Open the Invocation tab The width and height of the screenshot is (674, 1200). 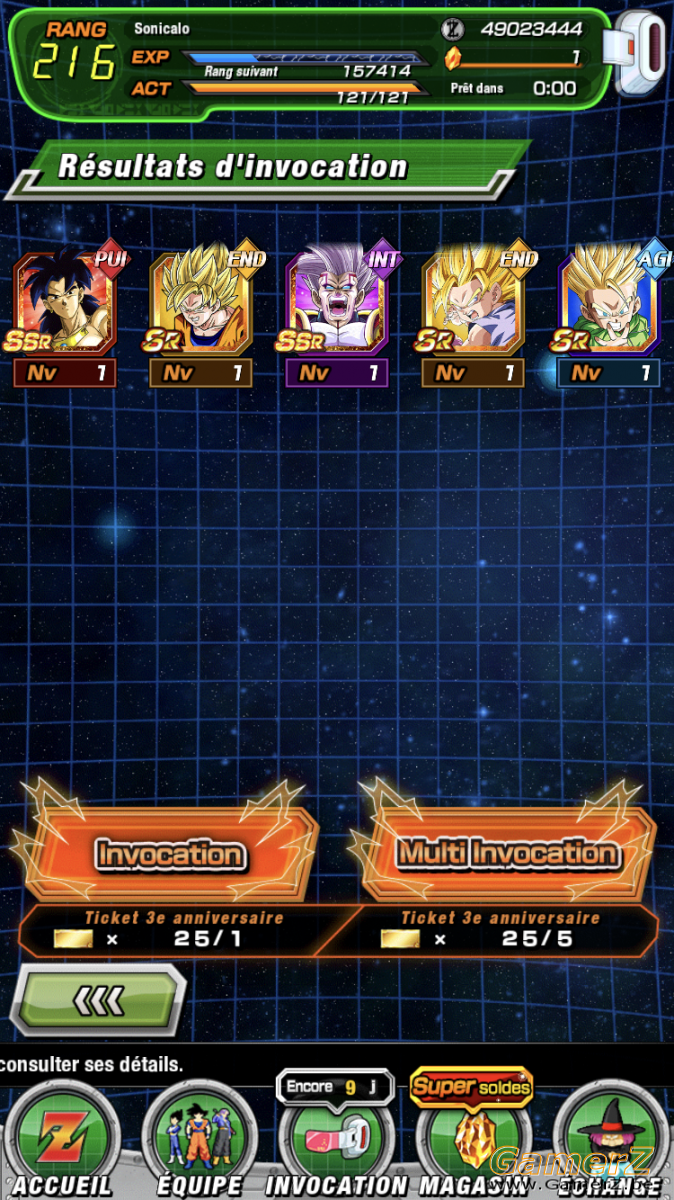coord(336,1141)
